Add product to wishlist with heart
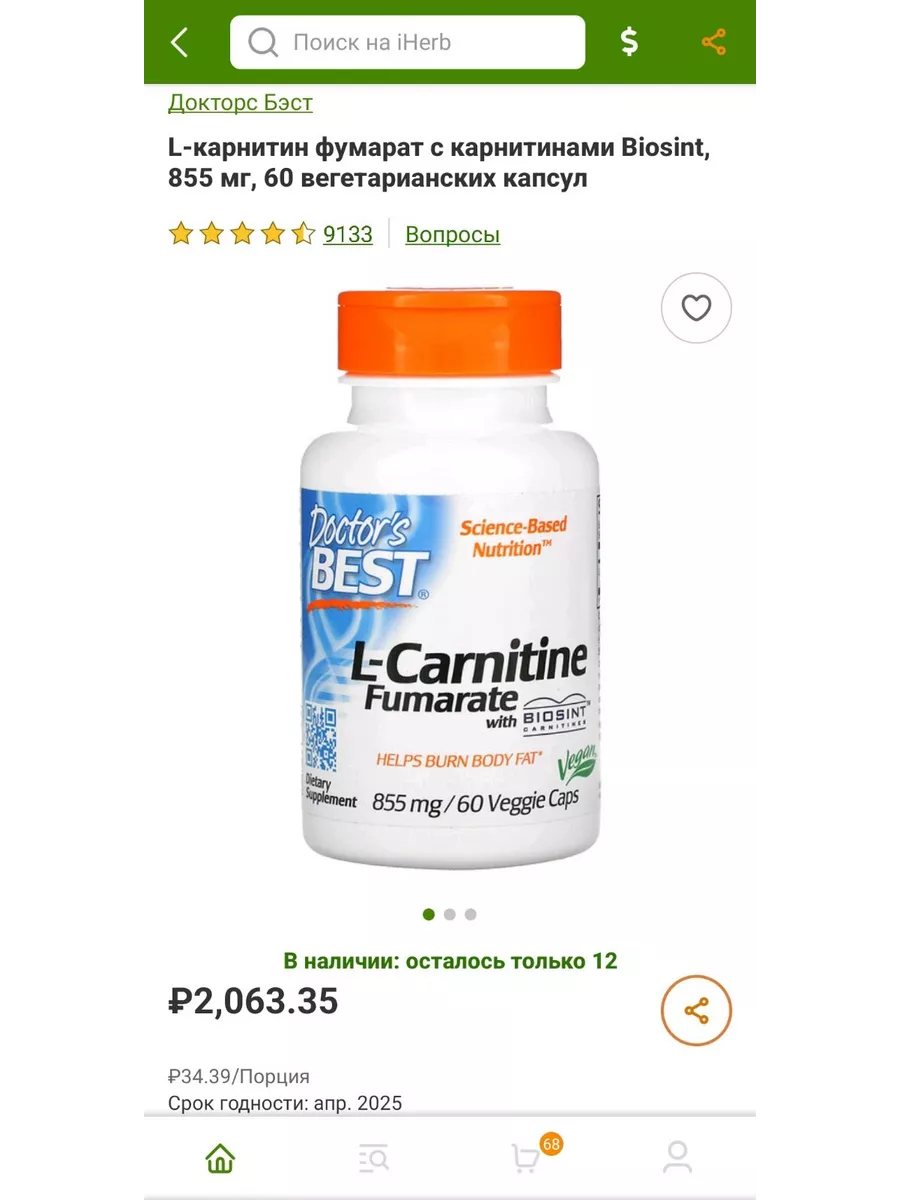 click(696, 308)
